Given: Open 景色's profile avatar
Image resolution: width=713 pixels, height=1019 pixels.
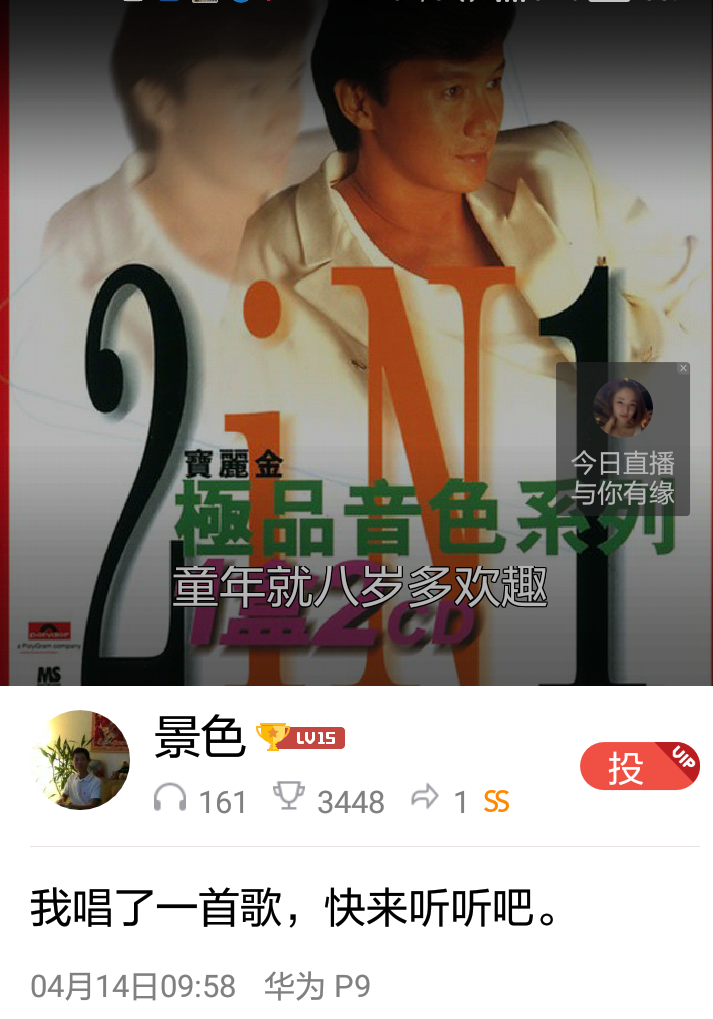Looking at the screenshot, I should tap(81, 759).
